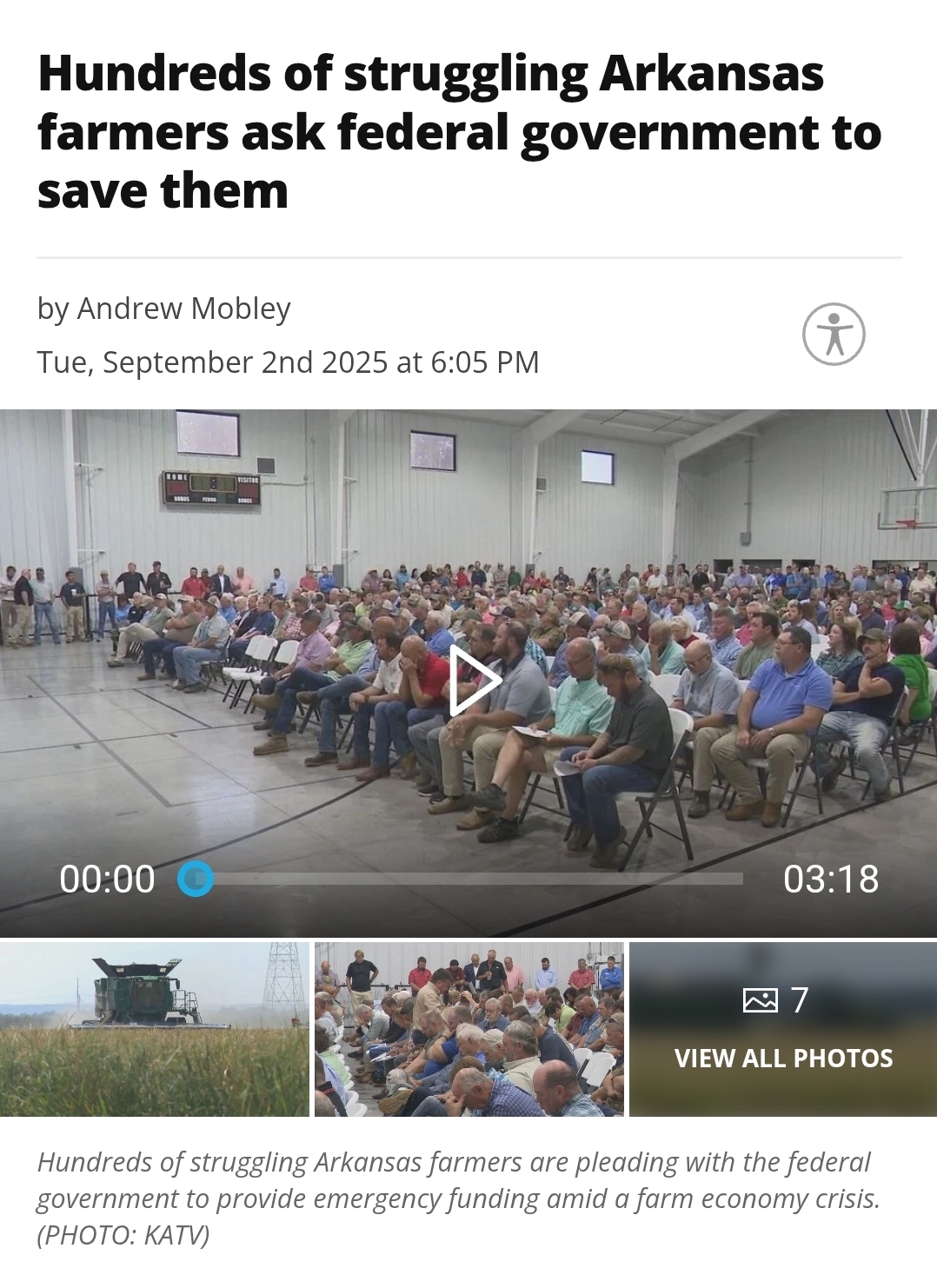
Task: View all 7 photos
Action: 782,1029
